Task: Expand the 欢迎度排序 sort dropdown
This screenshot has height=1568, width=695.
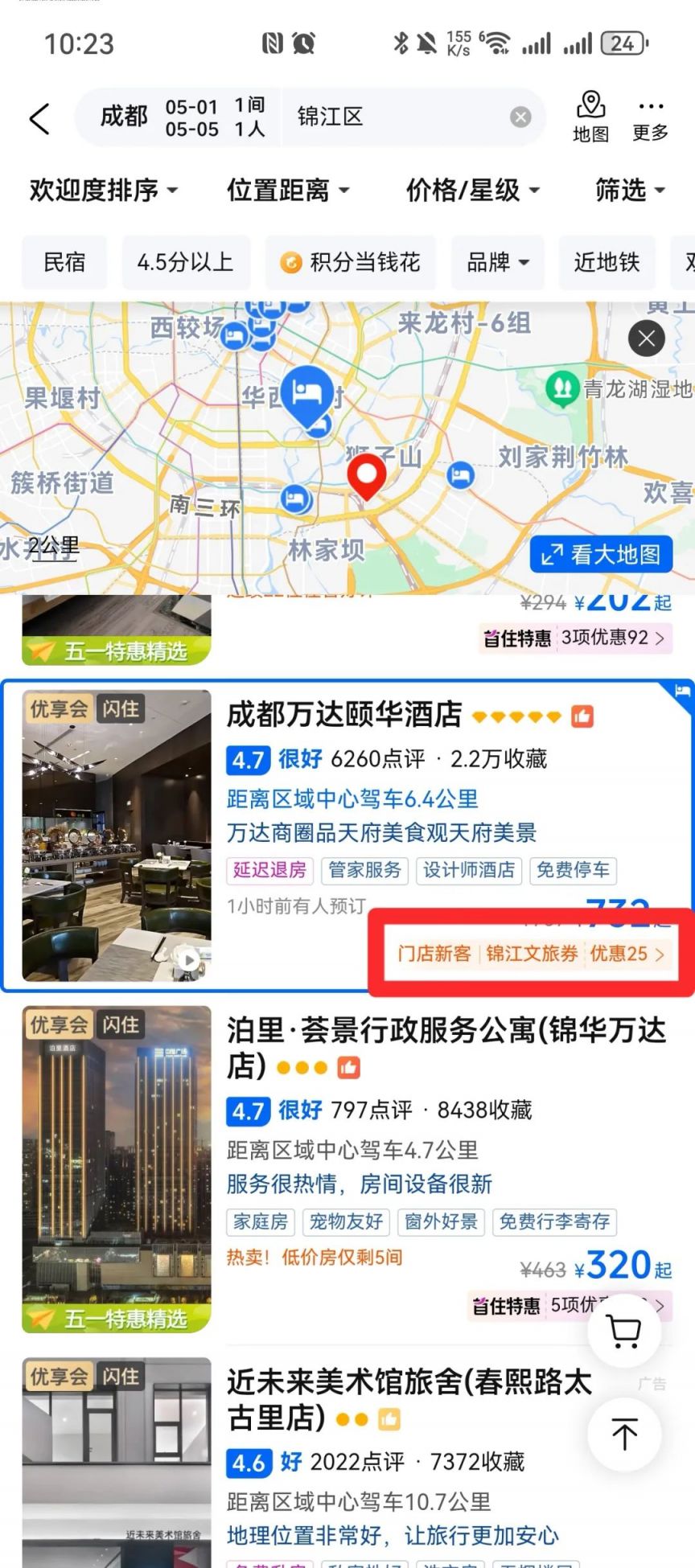Action: pos(103,191)
